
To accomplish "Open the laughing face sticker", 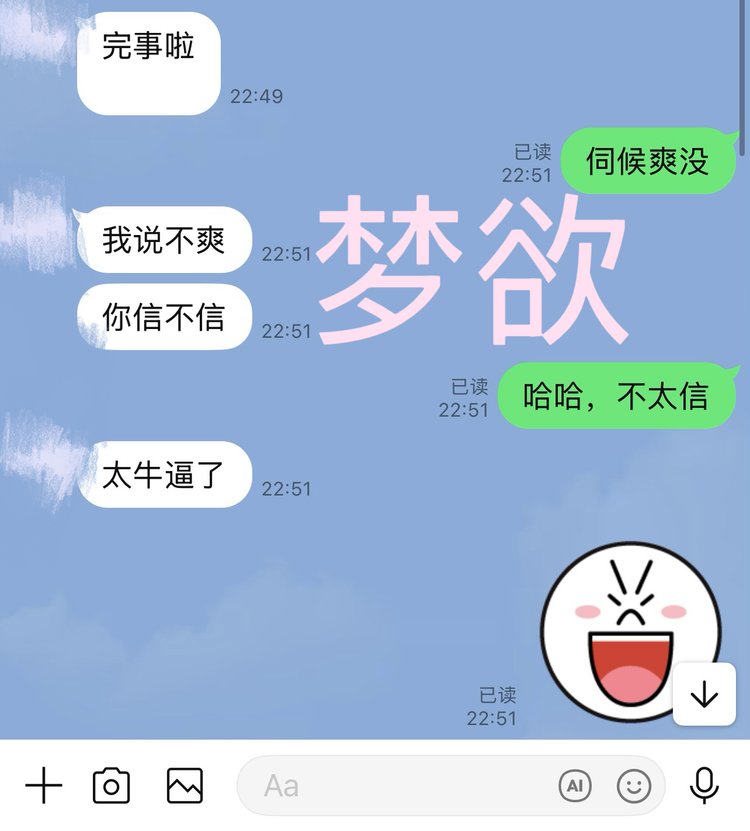I will tap(625, 630).
